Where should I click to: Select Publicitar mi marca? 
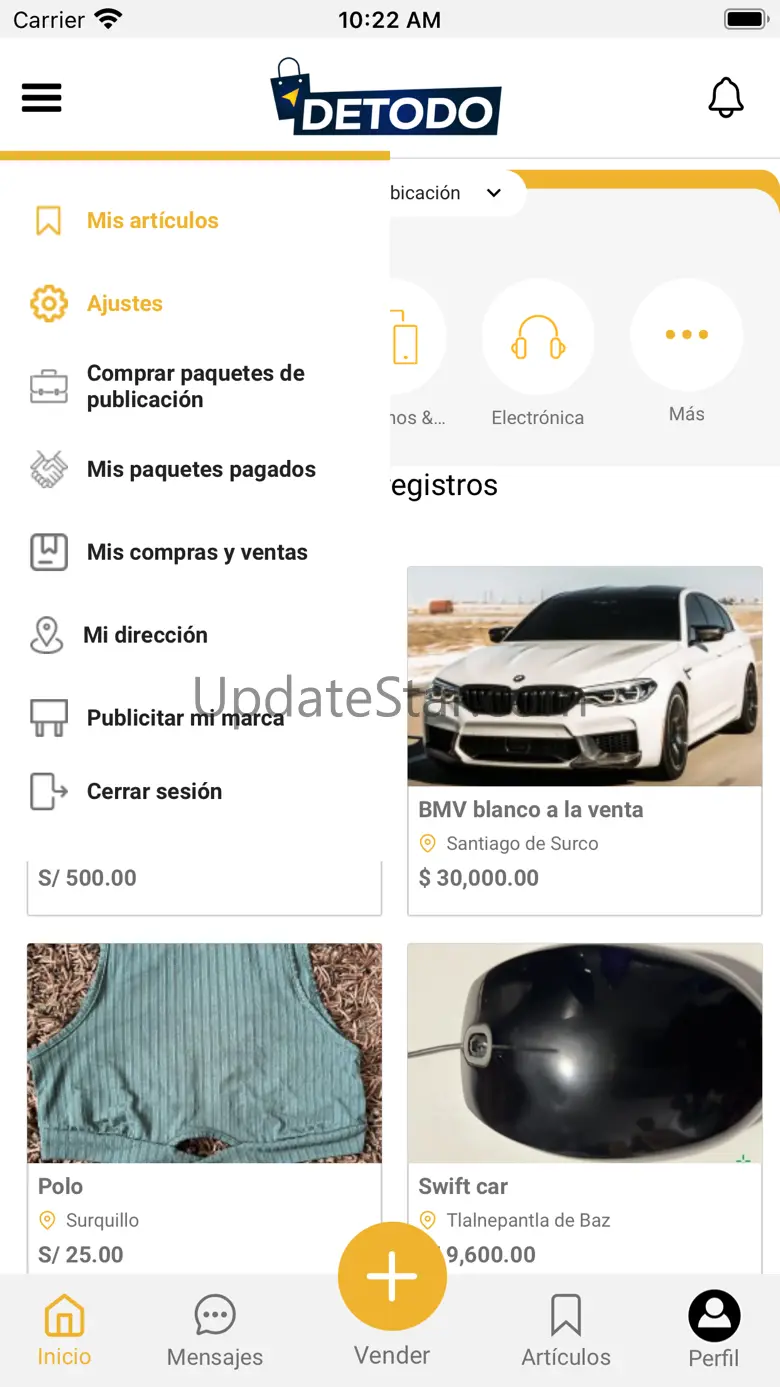185,718
